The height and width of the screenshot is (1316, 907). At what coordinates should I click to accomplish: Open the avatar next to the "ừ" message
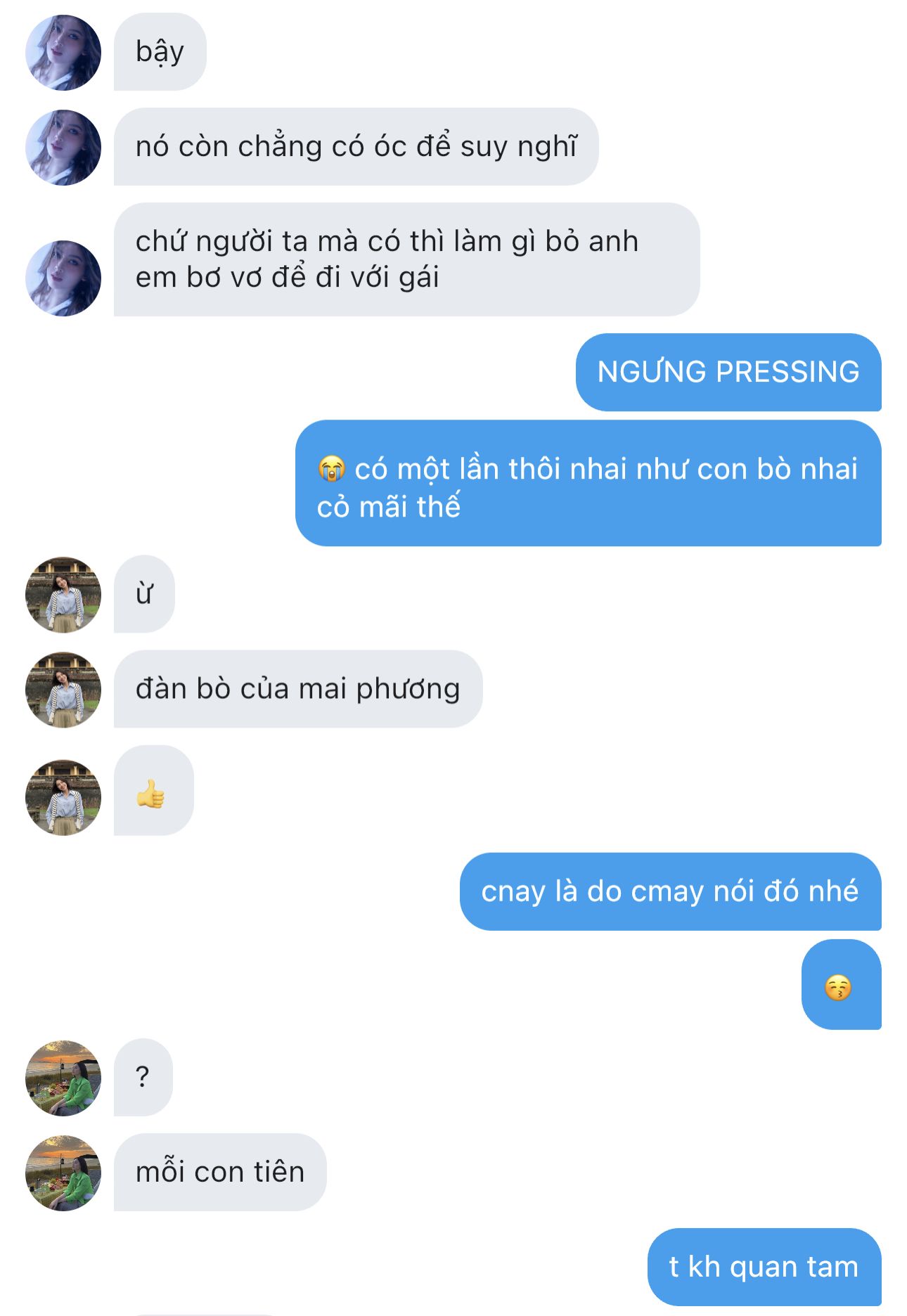coord(63,595)
